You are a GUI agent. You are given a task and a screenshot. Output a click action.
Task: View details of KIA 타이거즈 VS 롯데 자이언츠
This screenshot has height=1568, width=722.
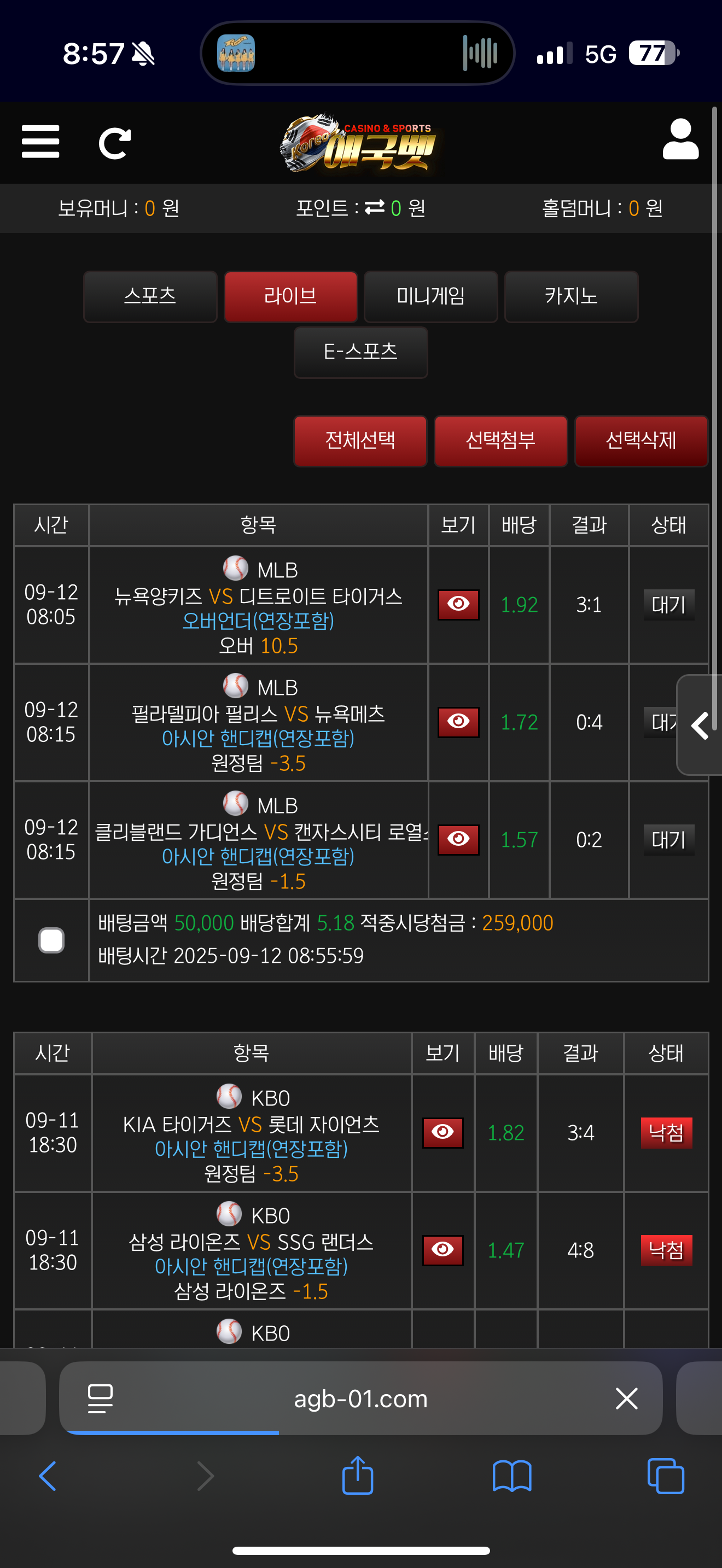[442, 1132]
